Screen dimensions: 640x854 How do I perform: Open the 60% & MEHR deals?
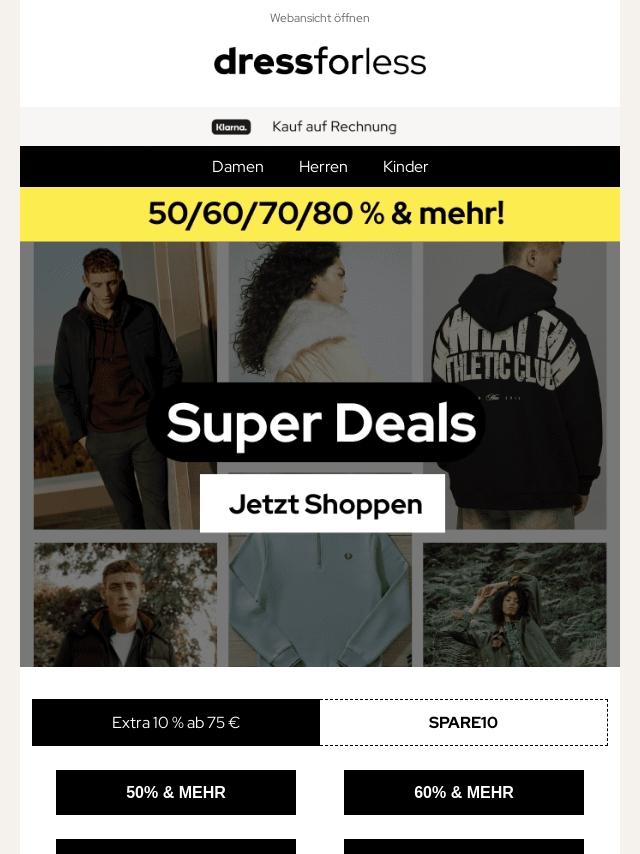point(464,793)
